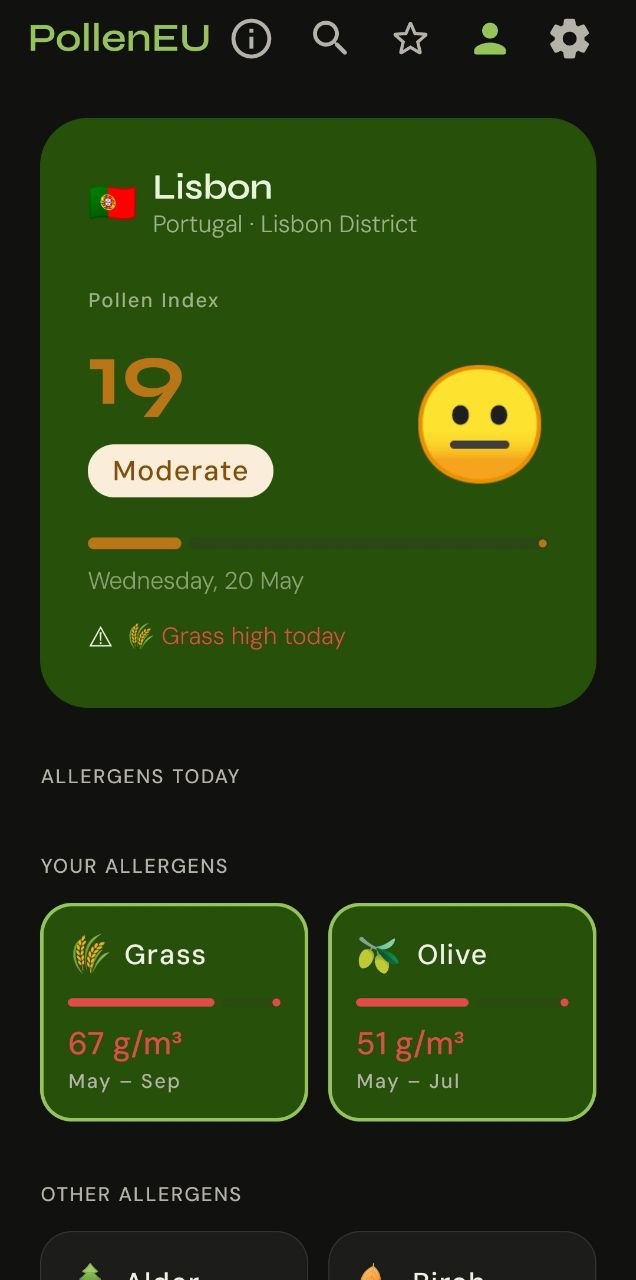Viewport: 636px width, 1280px height.
Task: Open location search with the magnifier icon
Action: point(330,39)
